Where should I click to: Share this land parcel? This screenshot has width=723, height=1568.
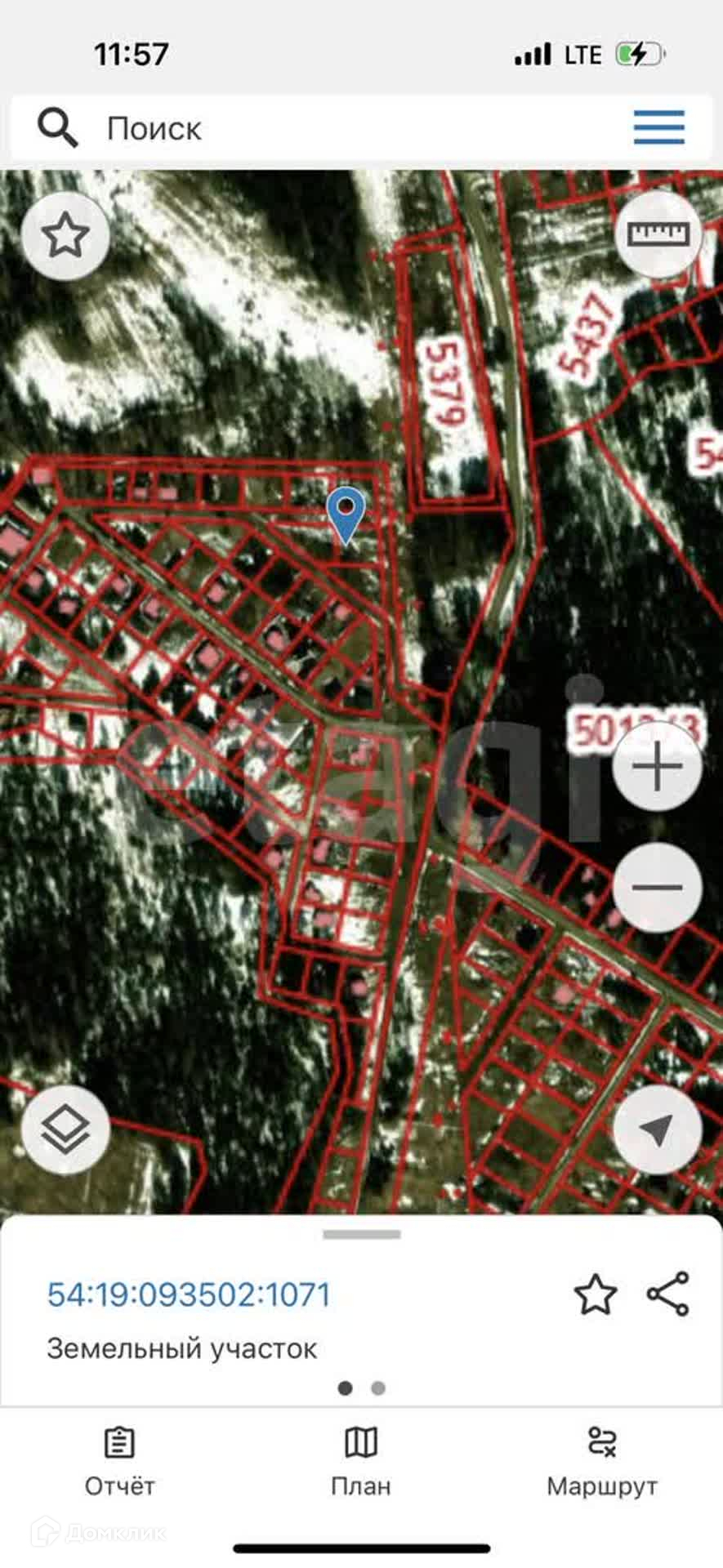pos(668,1294)
